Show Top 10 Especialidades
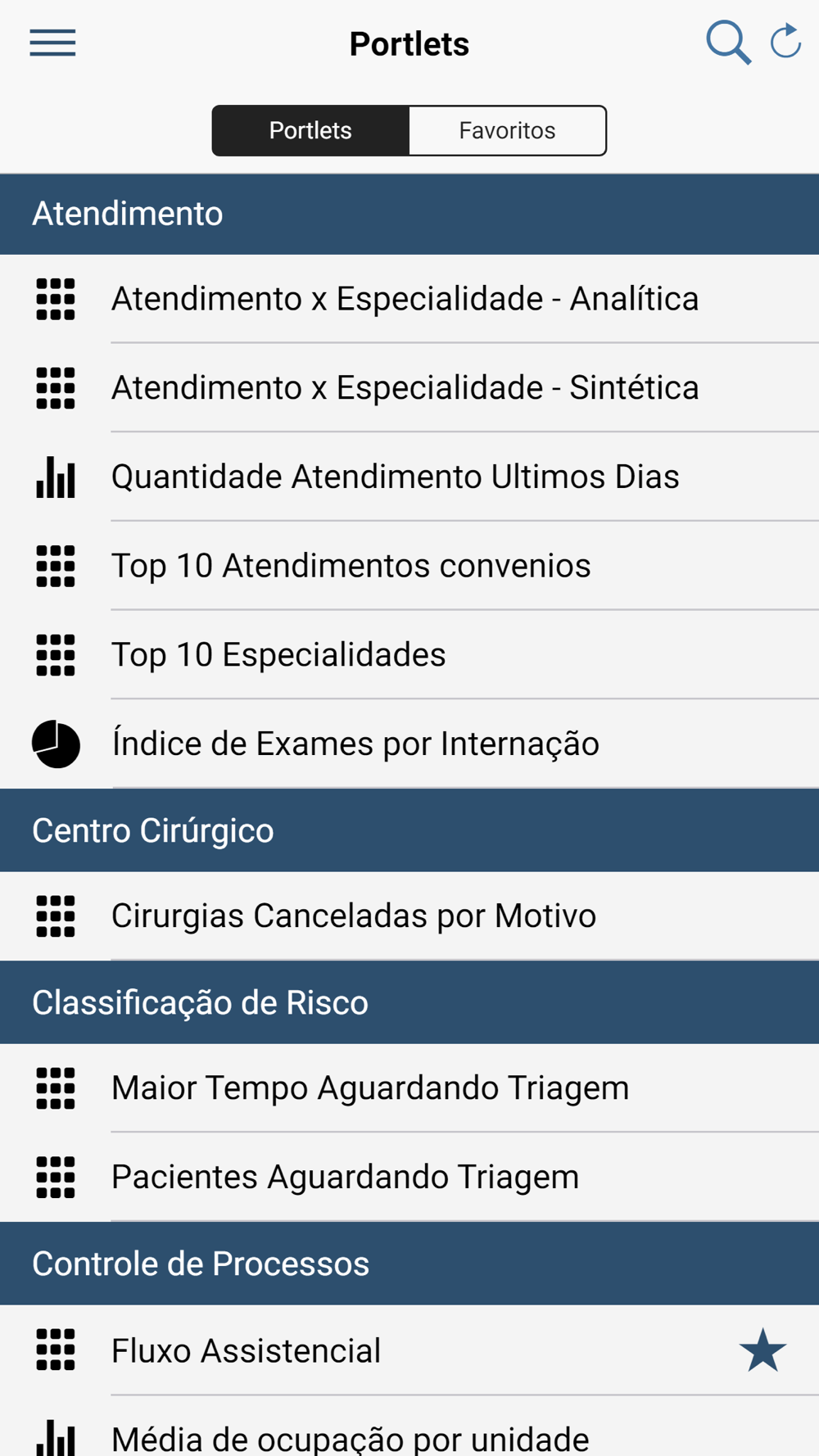 tap(278, 655)
